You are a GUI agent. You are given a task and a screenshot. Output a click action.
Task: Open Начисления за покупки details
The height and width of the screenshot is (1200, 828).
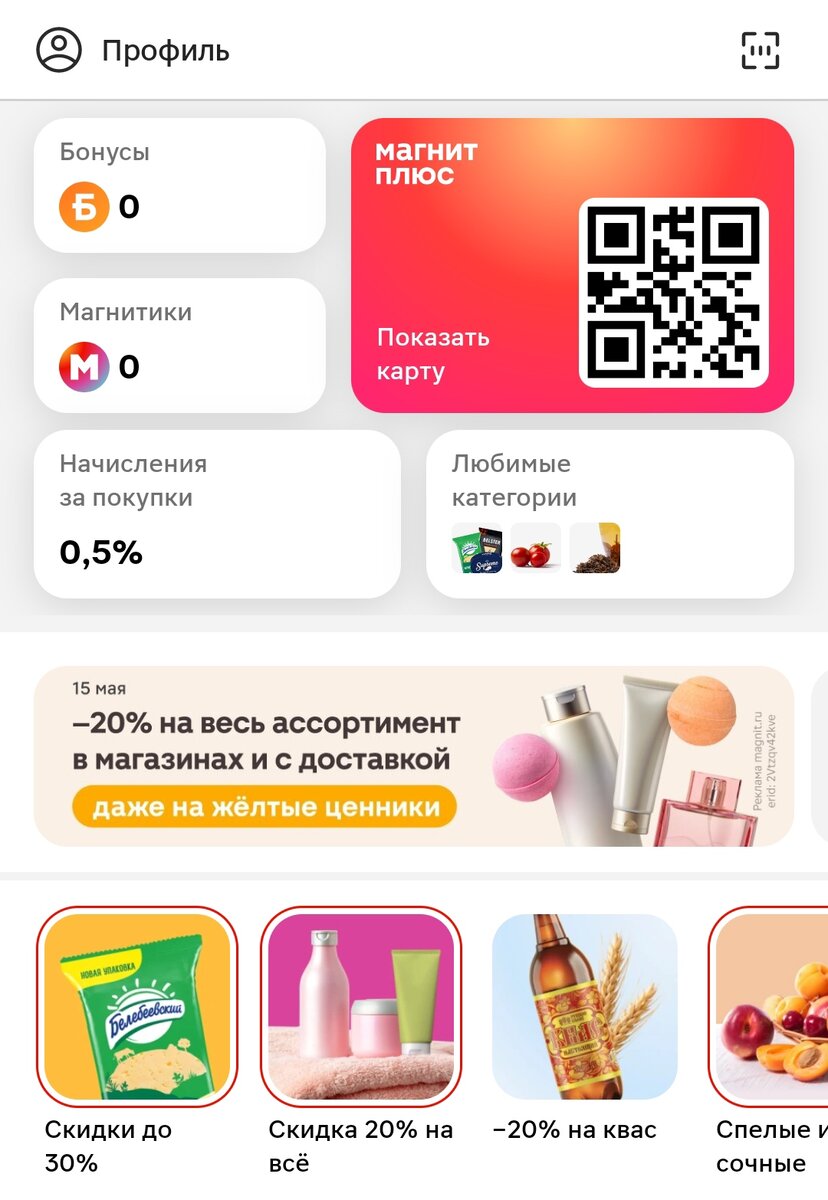pyautogui.click(x=217, y=512)
